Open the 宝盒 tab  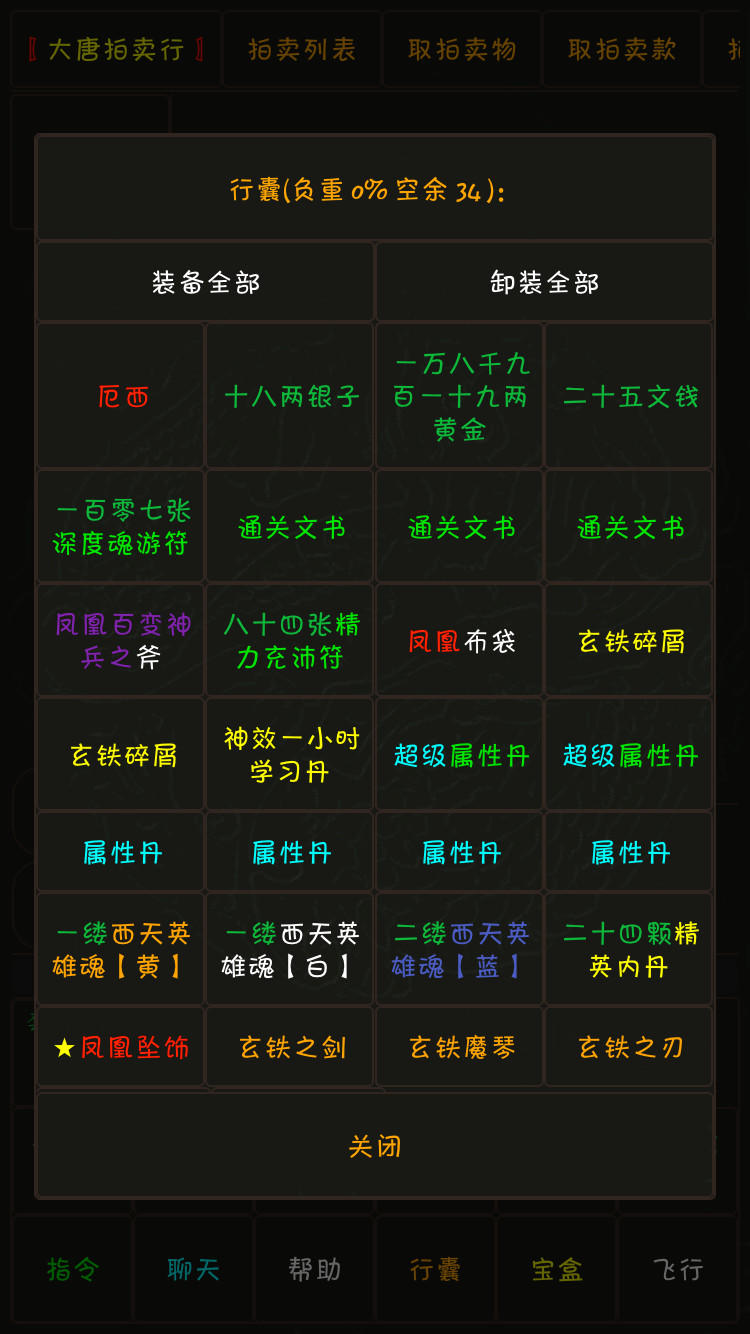(x=556, y=1268)
